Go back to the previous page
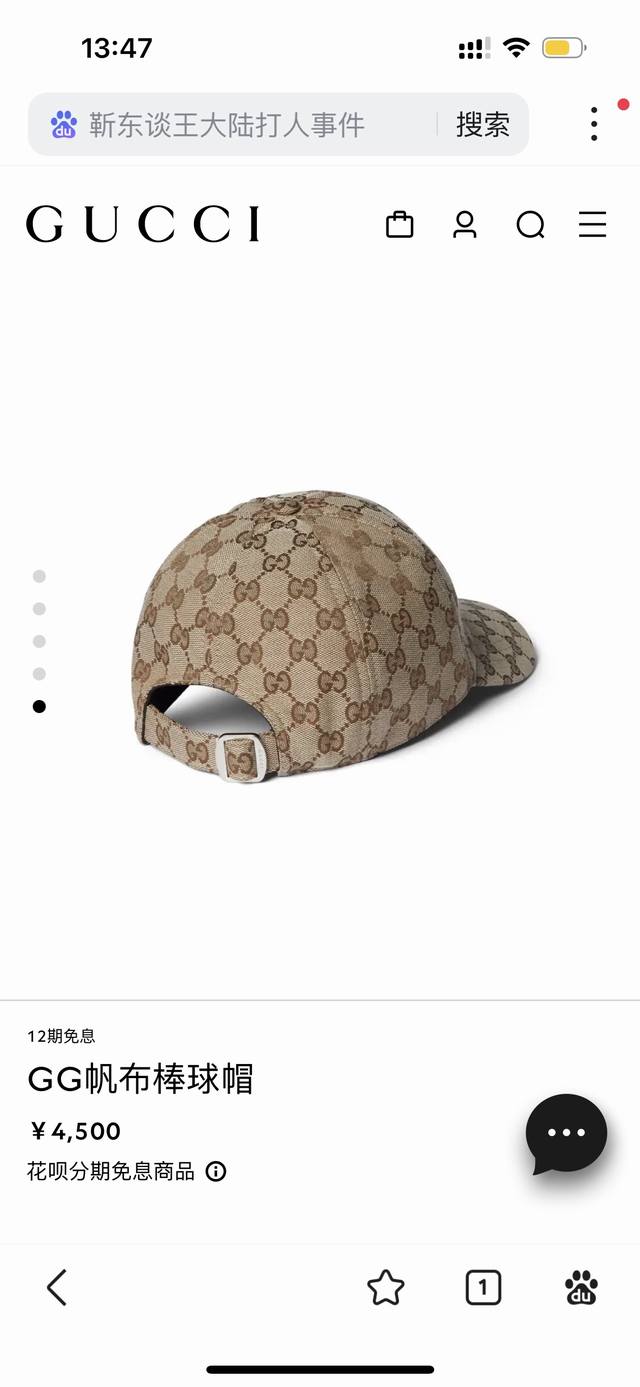Screen dimensions: 640x1387 point(57,1288)
